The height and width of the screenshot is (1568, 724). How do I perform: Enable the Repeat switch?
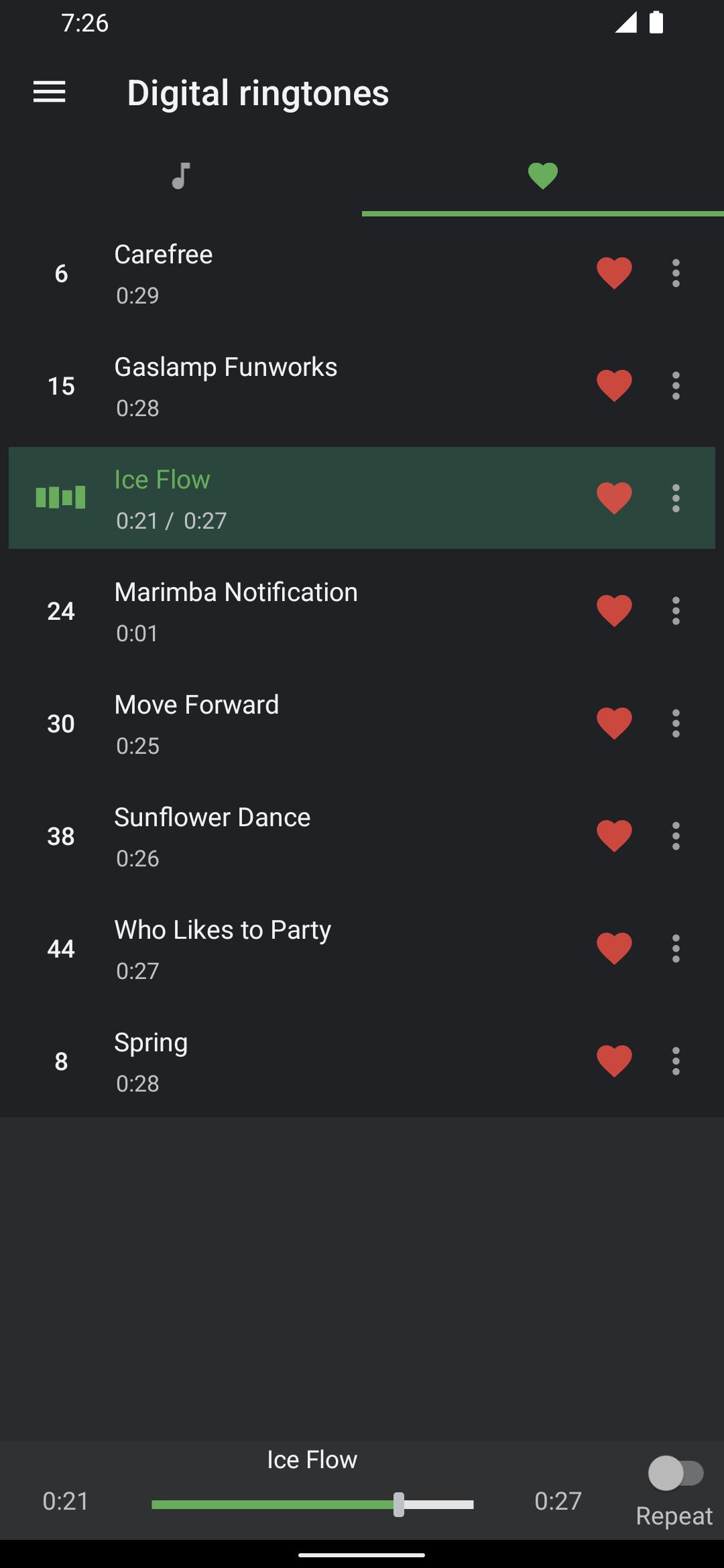[x=675, y=1474]
